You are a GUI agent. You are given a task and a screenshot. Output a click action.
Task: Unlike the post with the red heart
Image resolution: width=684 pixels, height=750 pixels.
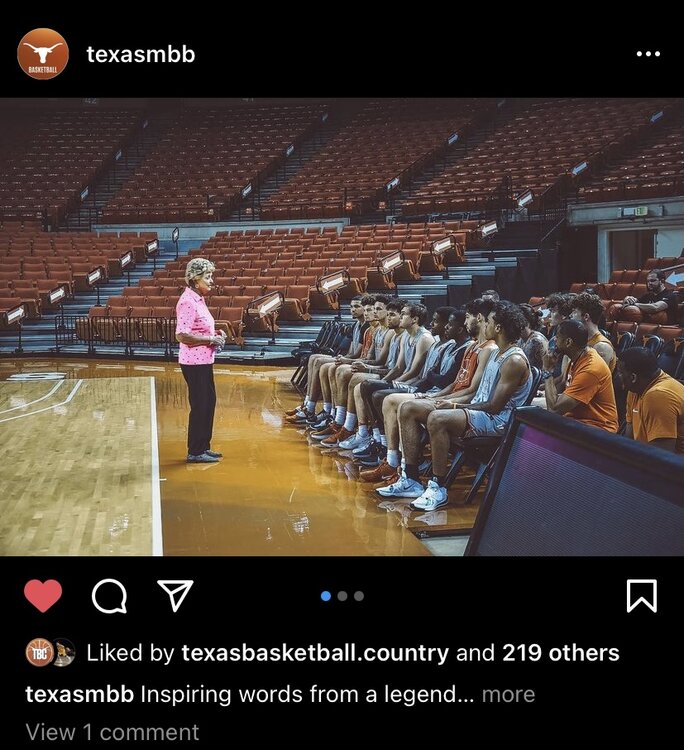pyautogui.click(x=43, y=596)
